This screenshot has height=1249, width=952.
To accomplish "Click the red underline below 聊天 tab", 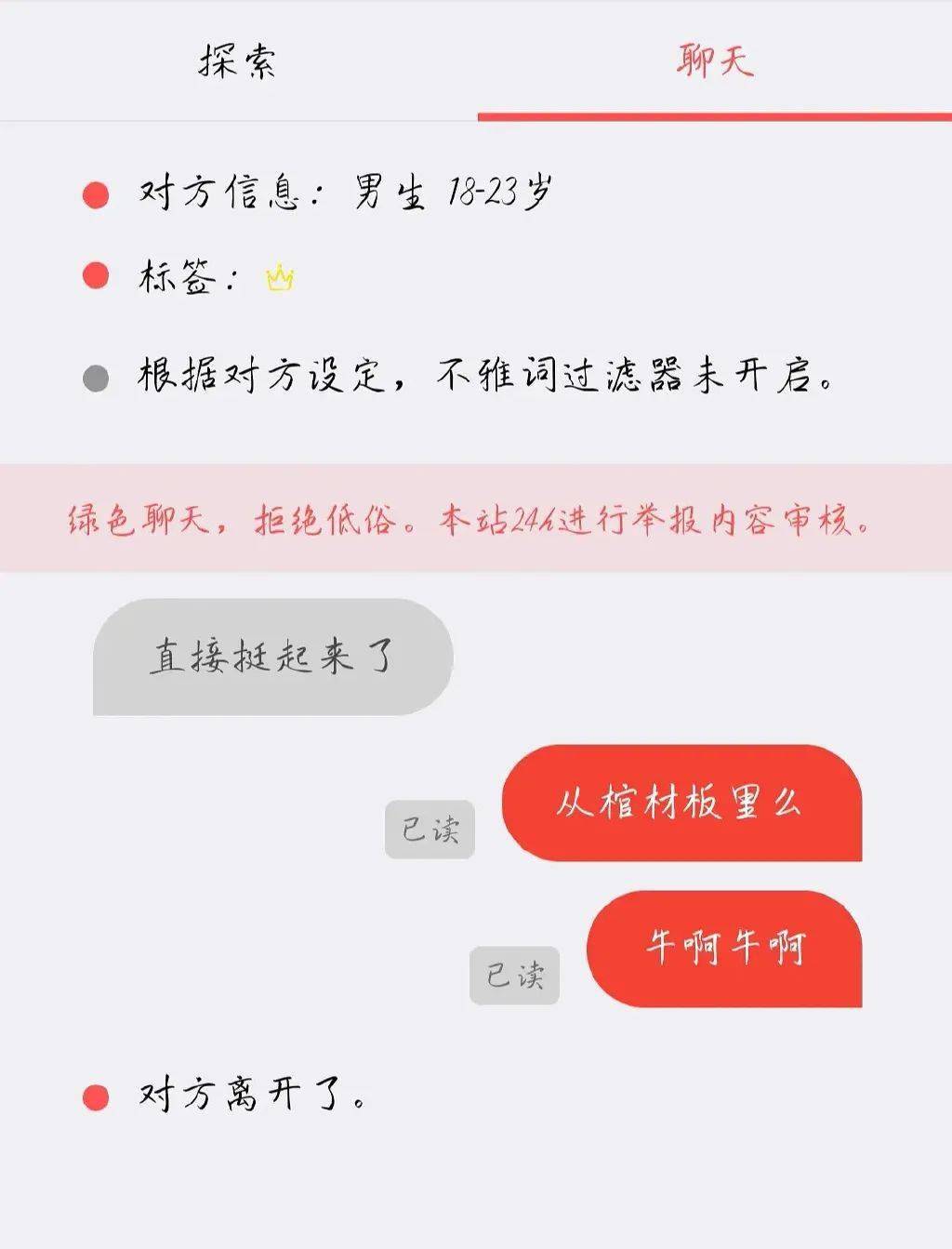I will 712,115.
